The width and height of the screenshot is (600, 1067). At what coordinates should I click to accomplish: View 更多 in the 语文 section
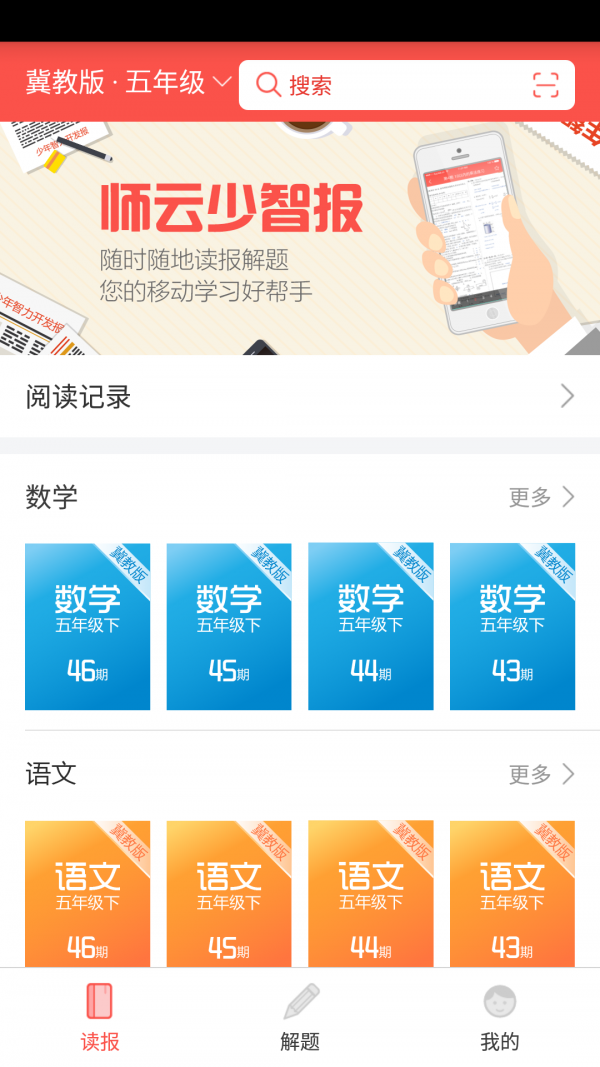541,774
